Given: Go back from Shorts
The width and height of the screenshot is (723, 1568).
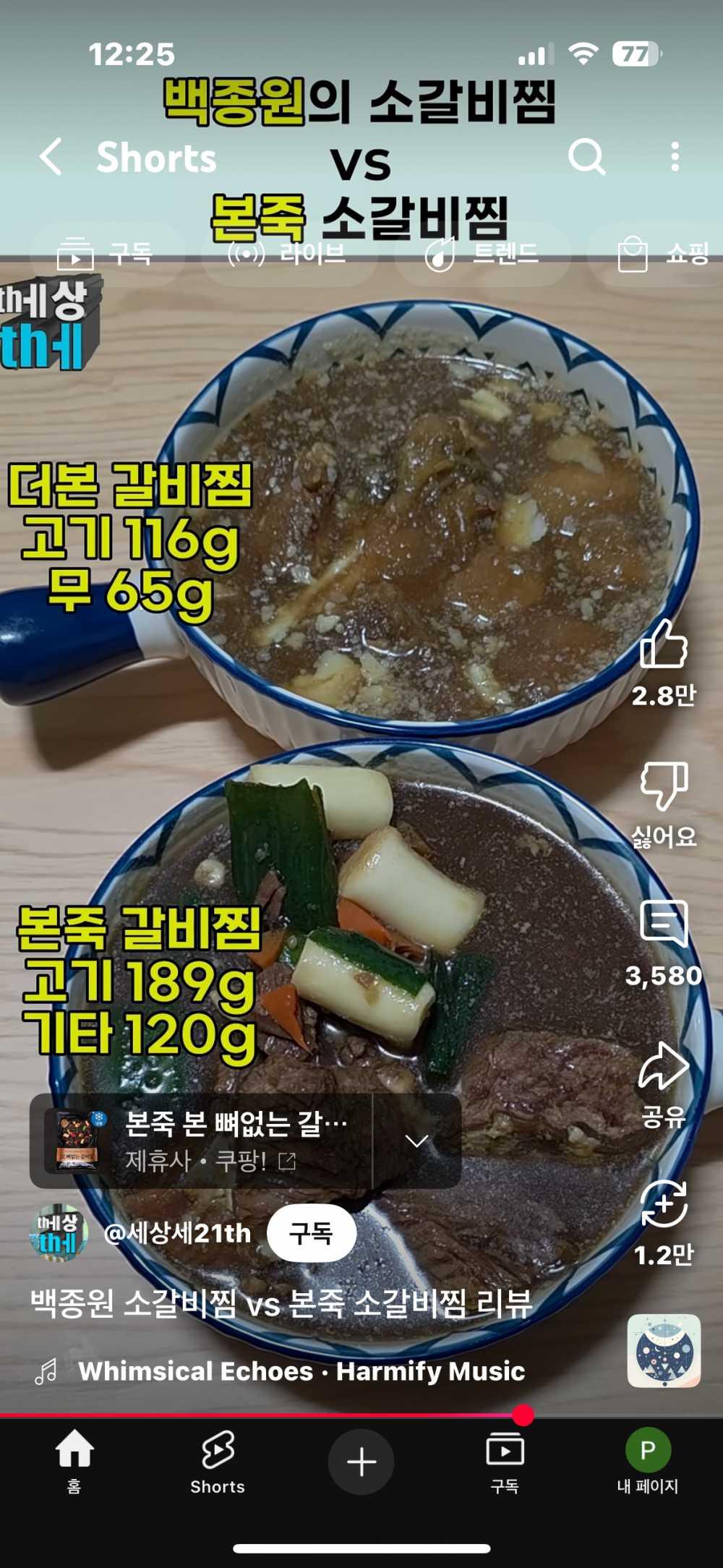Looking at the screenshot, I should [x=51, y=157].
